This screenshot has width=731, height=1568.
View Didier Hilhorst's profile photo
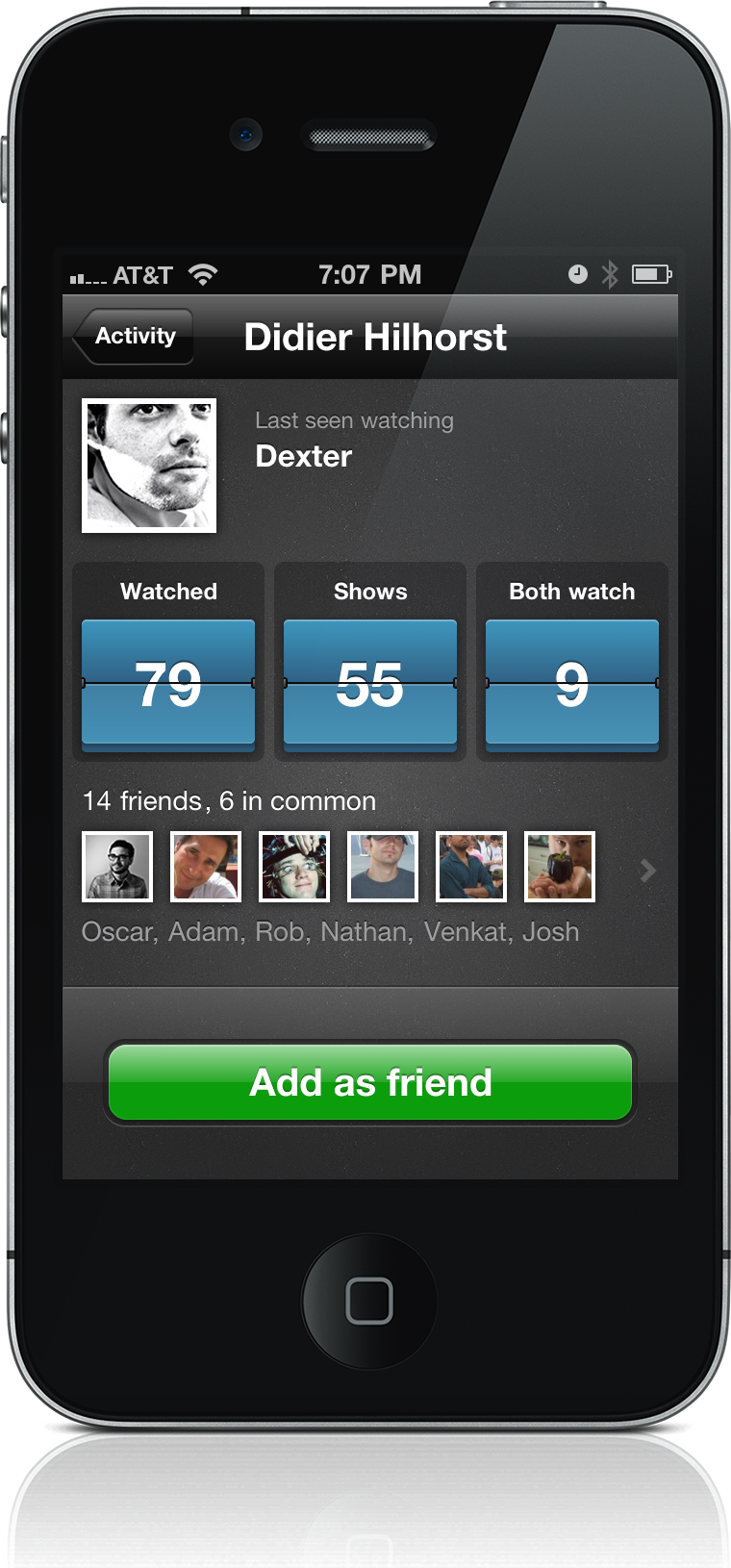(149, 466)
